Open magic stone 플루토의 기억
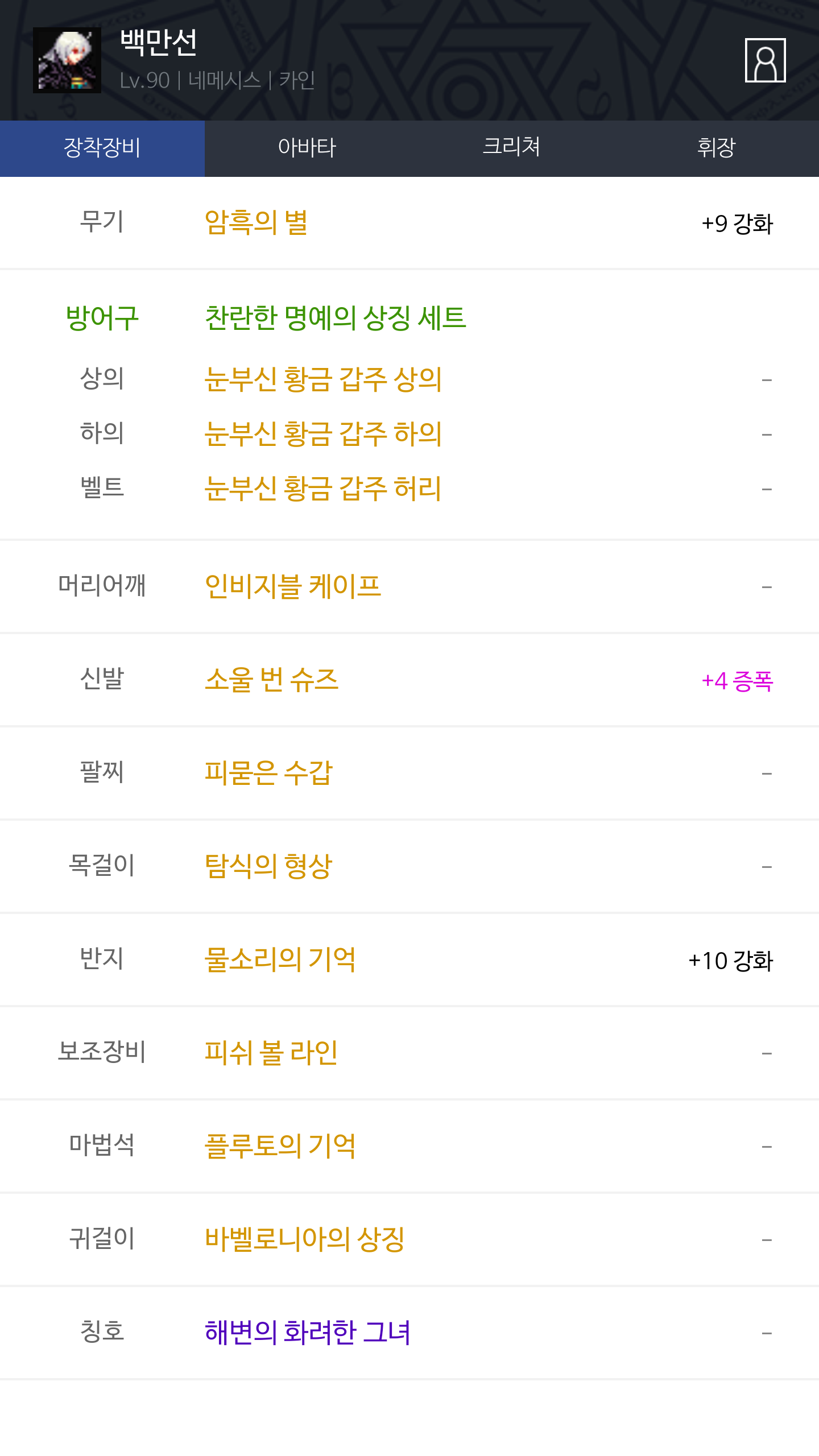 coord(280,1146)
